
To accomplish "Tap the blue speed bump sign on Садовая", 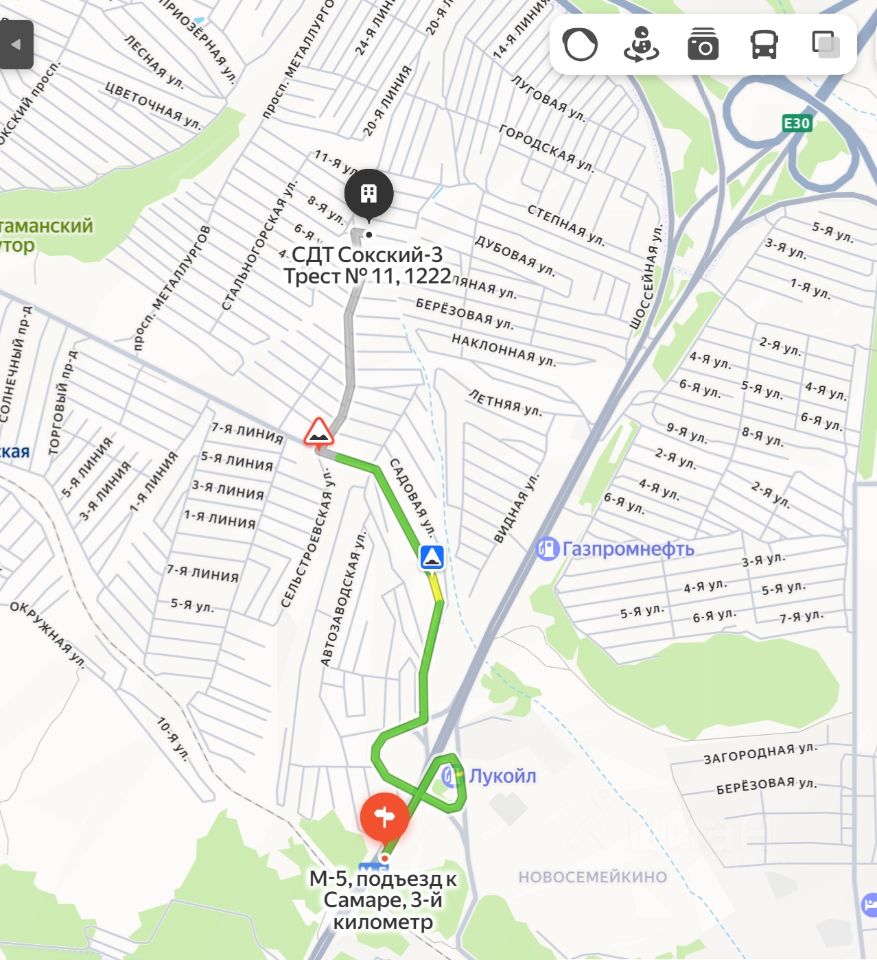I will coord(432,557).
